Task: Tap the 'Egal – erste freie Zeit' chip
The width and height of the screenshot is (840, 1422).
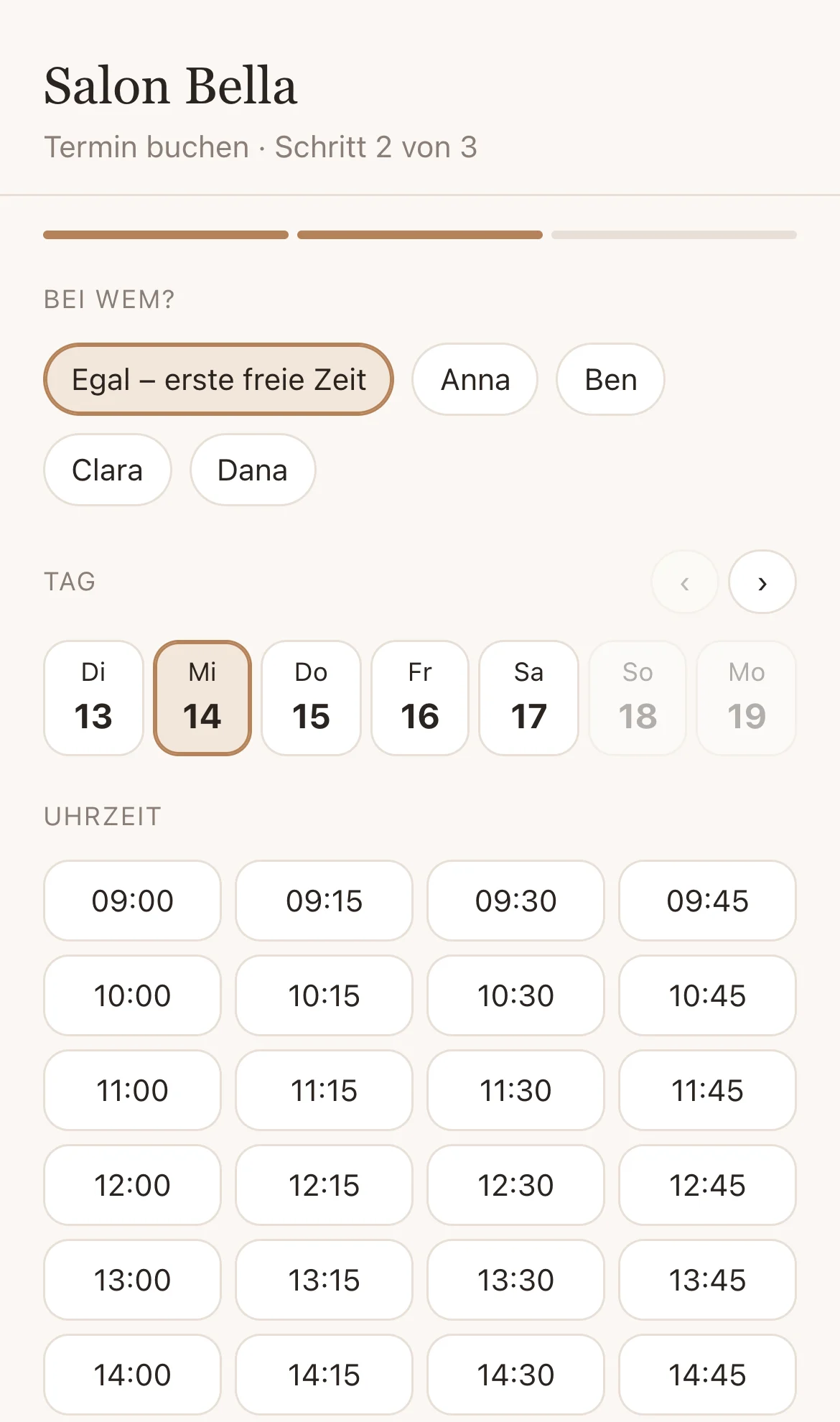Action: pyautogui.click(x=219, y=379)
